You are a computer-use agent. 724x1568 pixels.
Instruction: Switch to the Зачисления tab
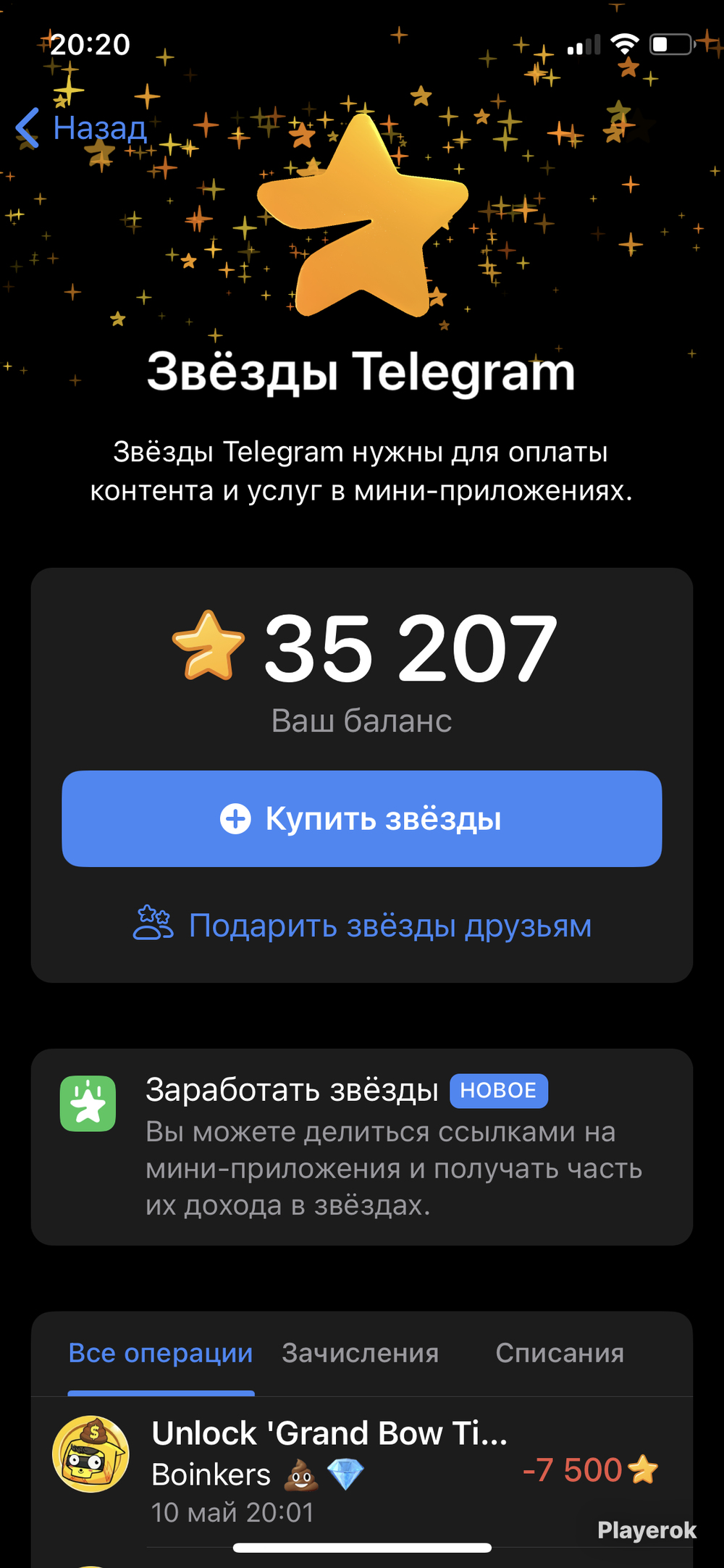coord(361,1353)
